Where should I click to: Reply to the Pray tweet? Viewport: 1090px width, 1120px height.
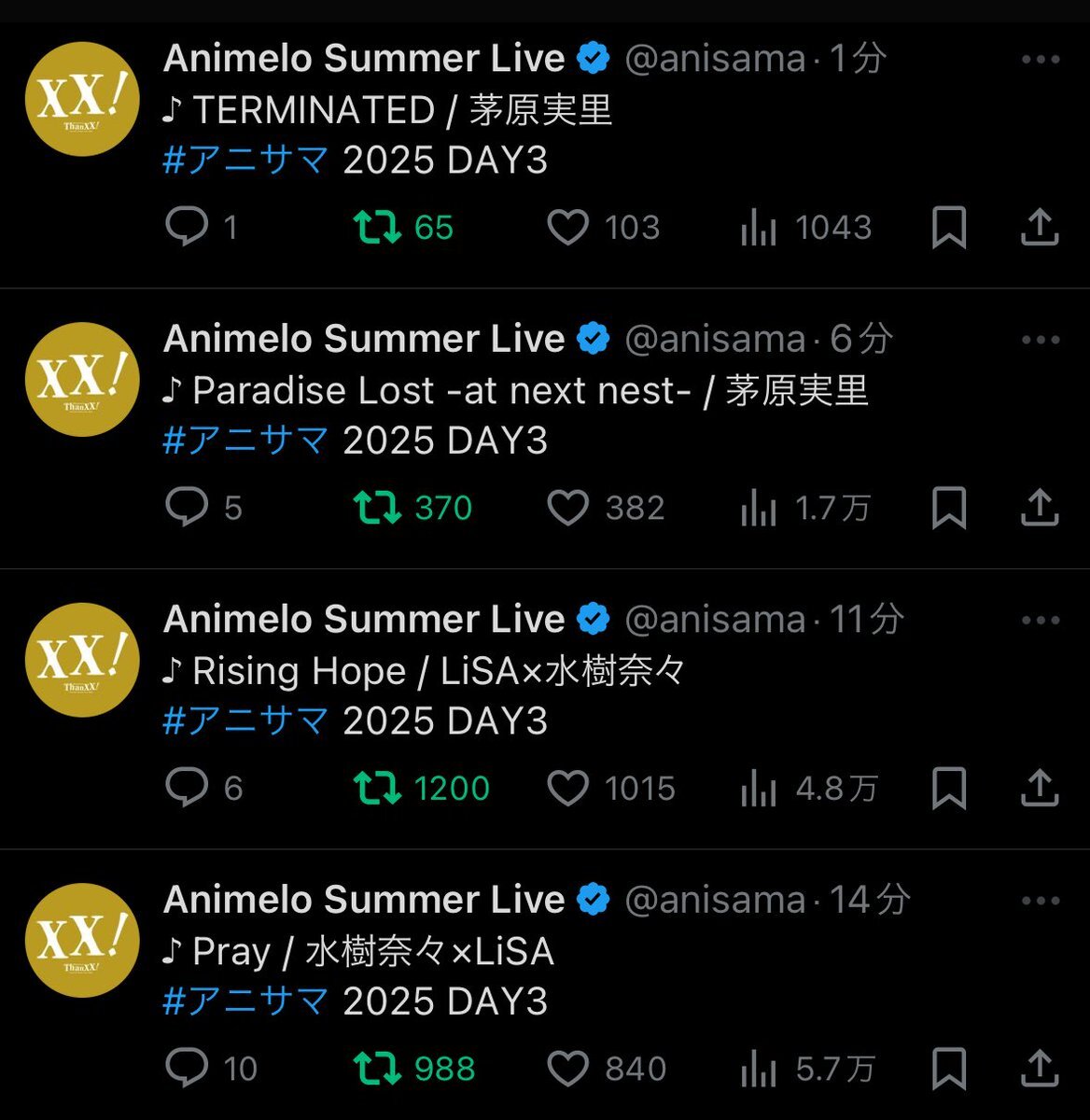(x=186, y=1069)
